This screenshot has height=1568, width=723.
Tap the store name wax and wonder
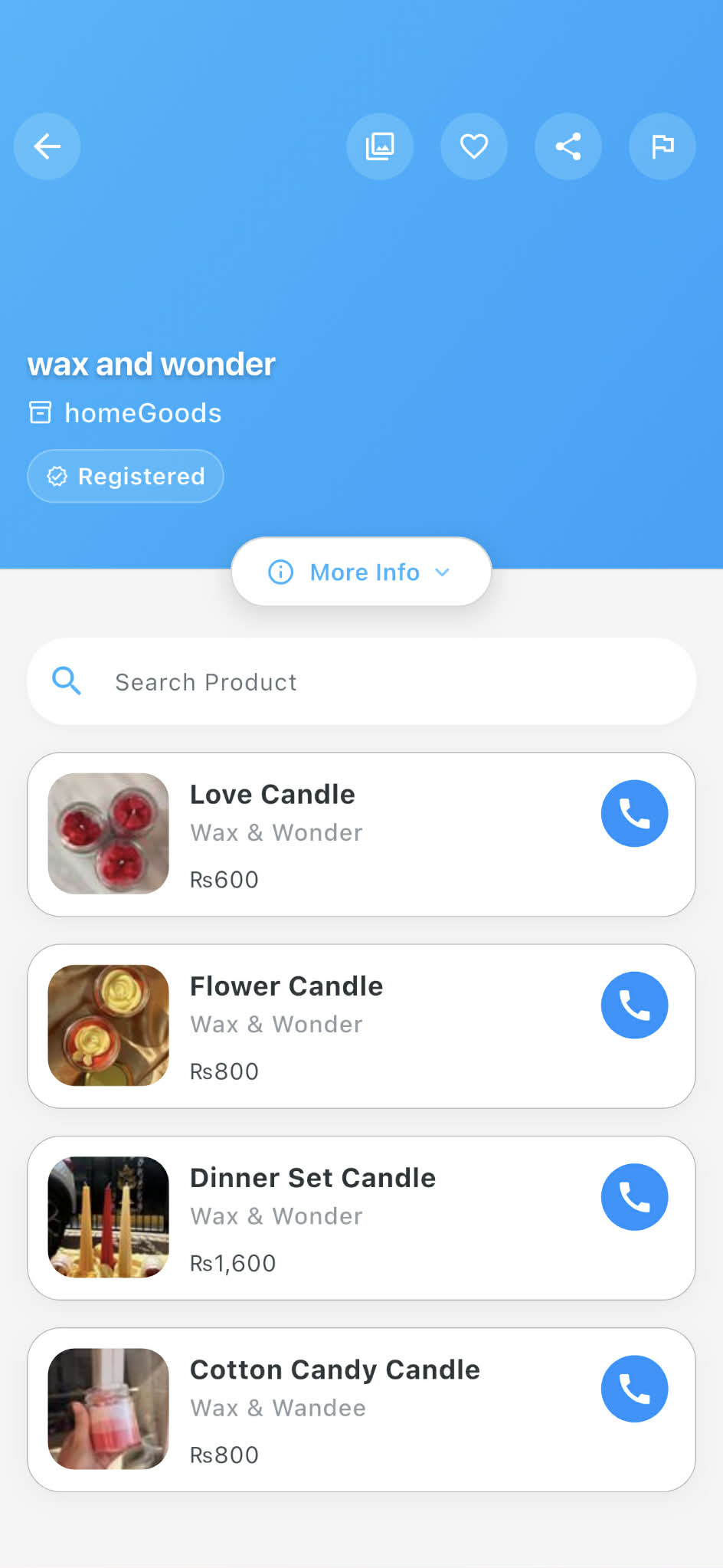coord(151,364)
